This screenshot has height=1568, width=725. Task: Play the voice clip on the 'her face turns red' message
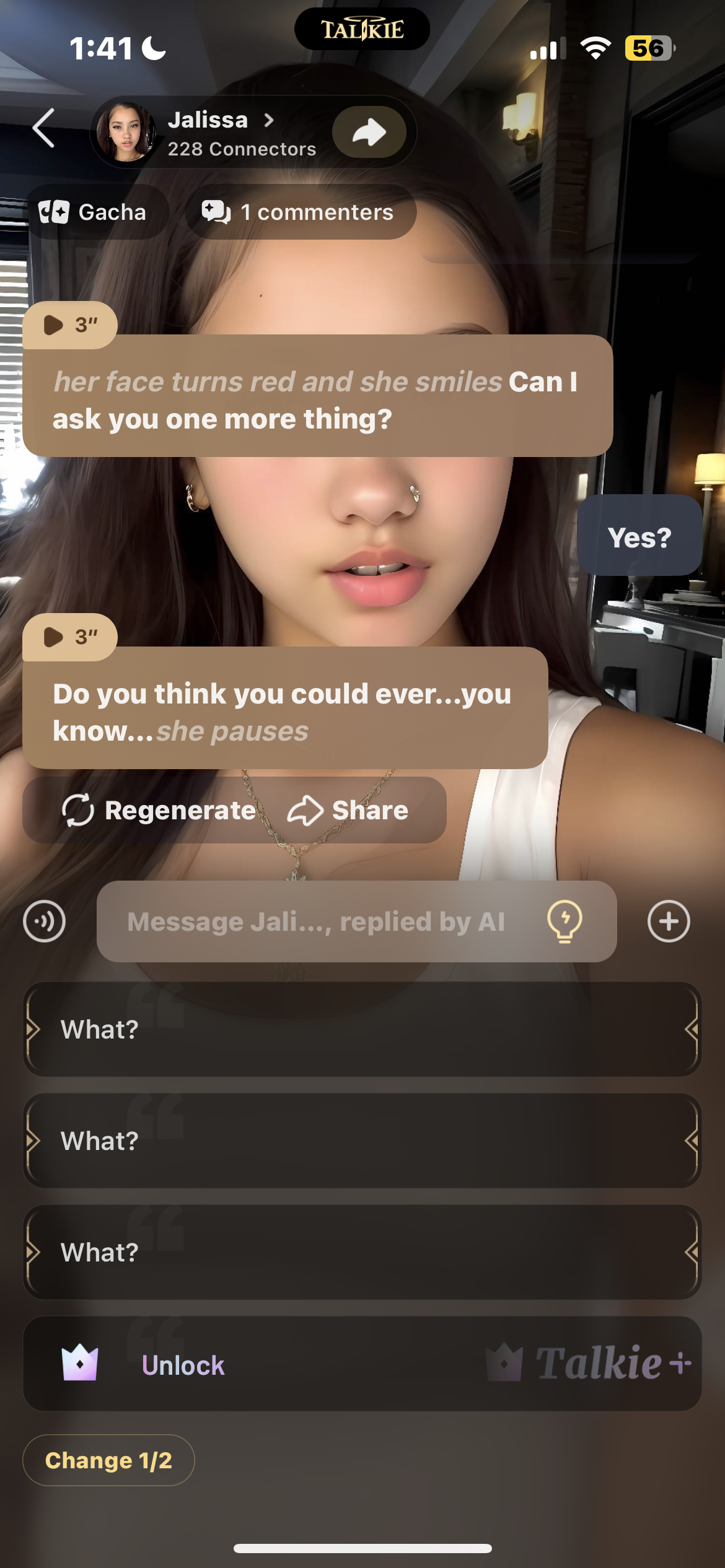(x=69, y=324)
